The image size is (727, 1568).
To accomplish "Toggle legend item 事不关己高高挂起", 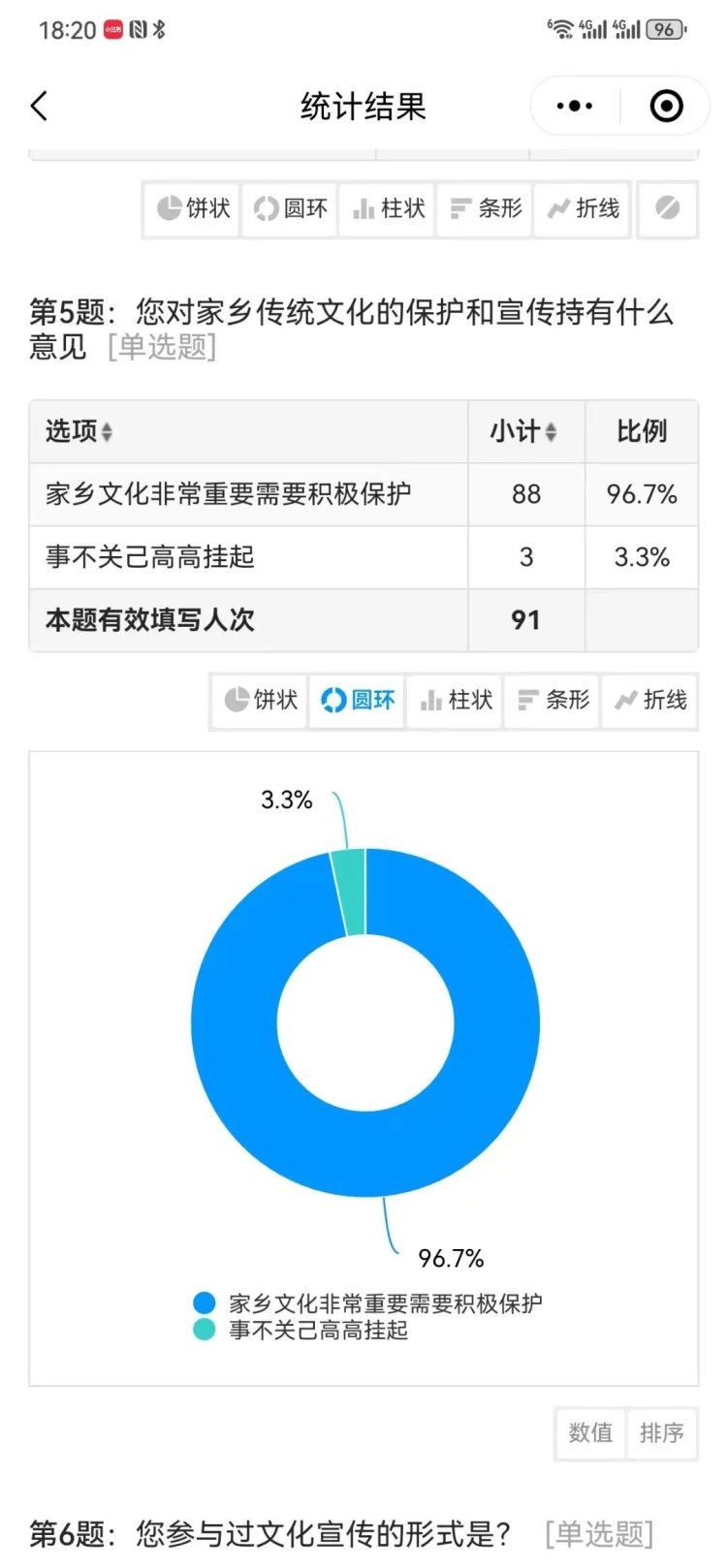I will [300, 1330].
